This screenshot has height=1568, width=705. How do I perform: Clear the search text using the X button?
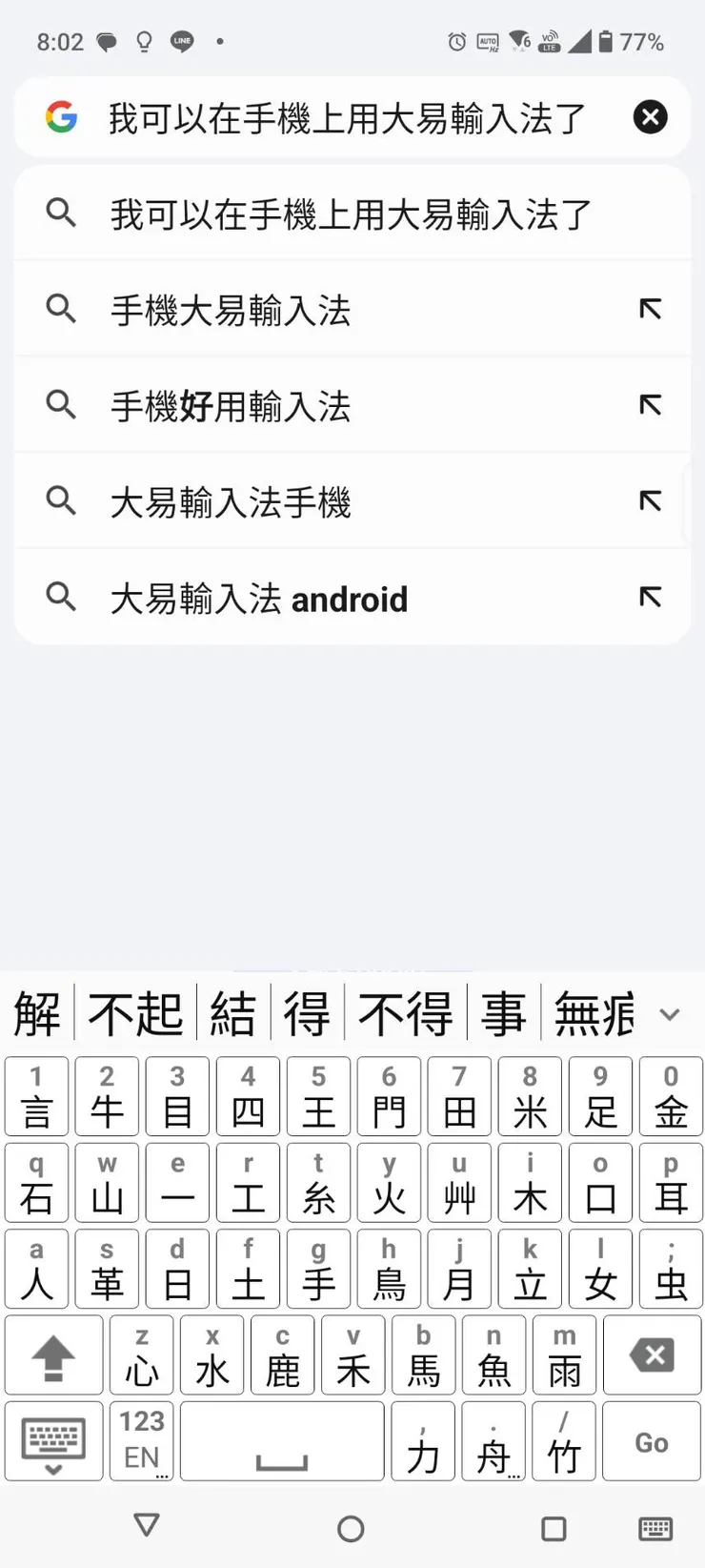pyautogui.click(x=650, y=117)
